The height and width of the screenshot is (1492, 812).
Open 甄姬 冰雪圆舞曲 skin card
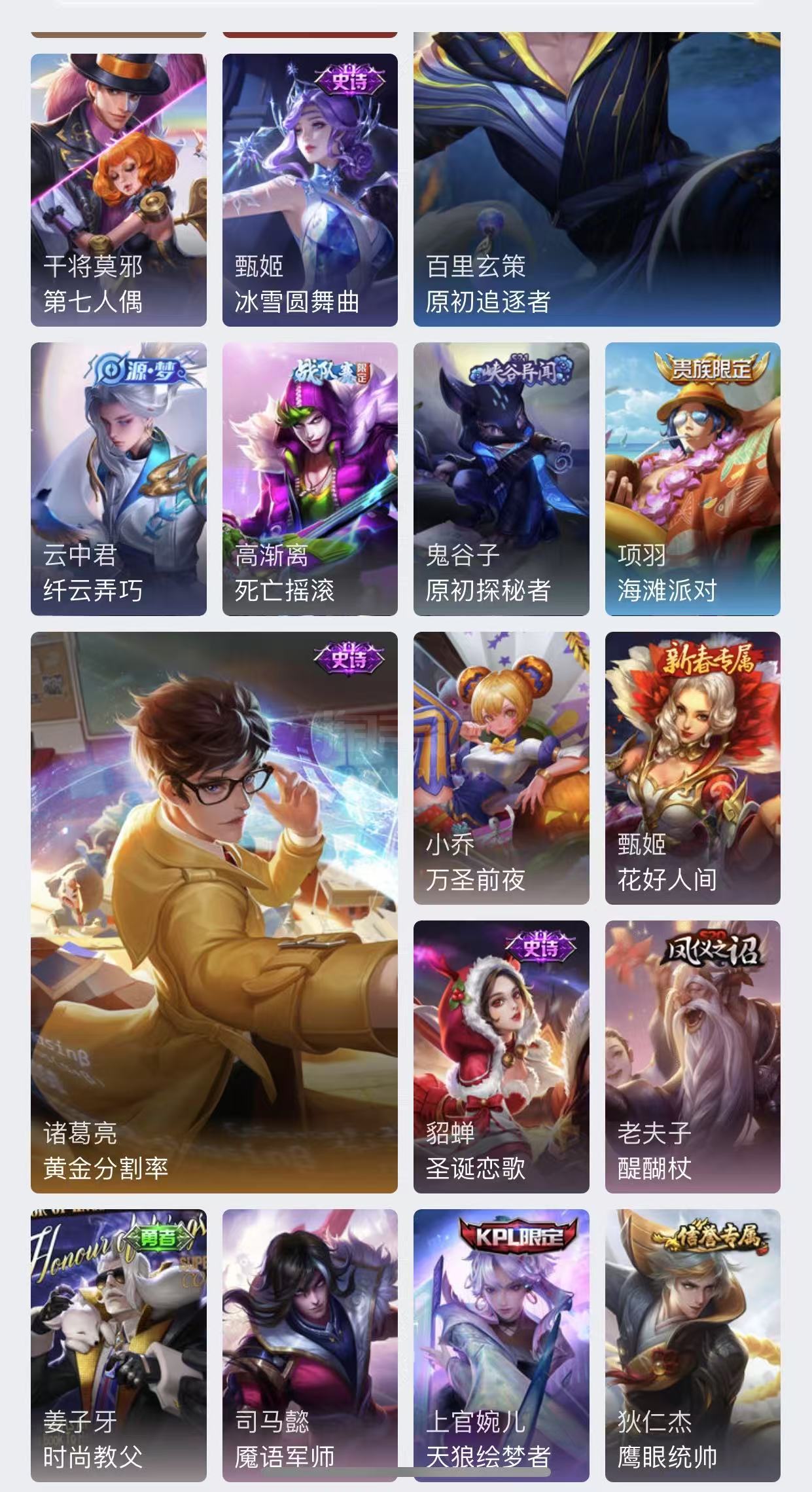(309, 190)
